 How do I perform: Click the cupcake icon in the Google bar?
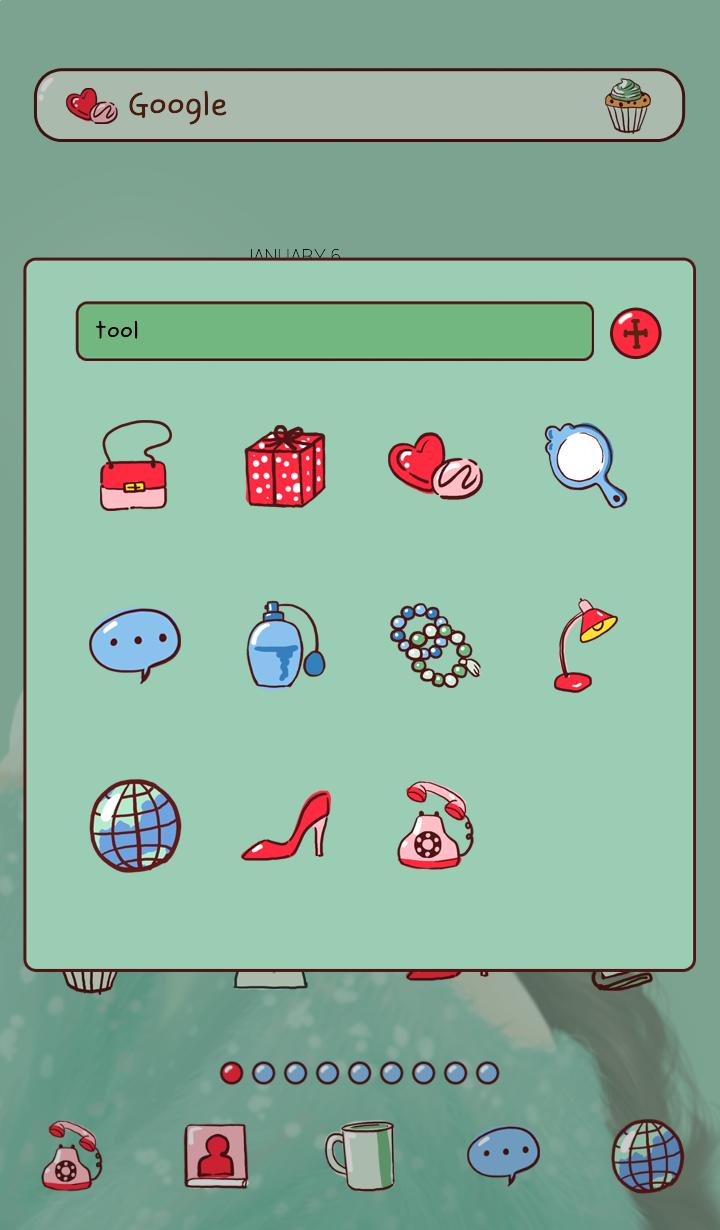625,103
